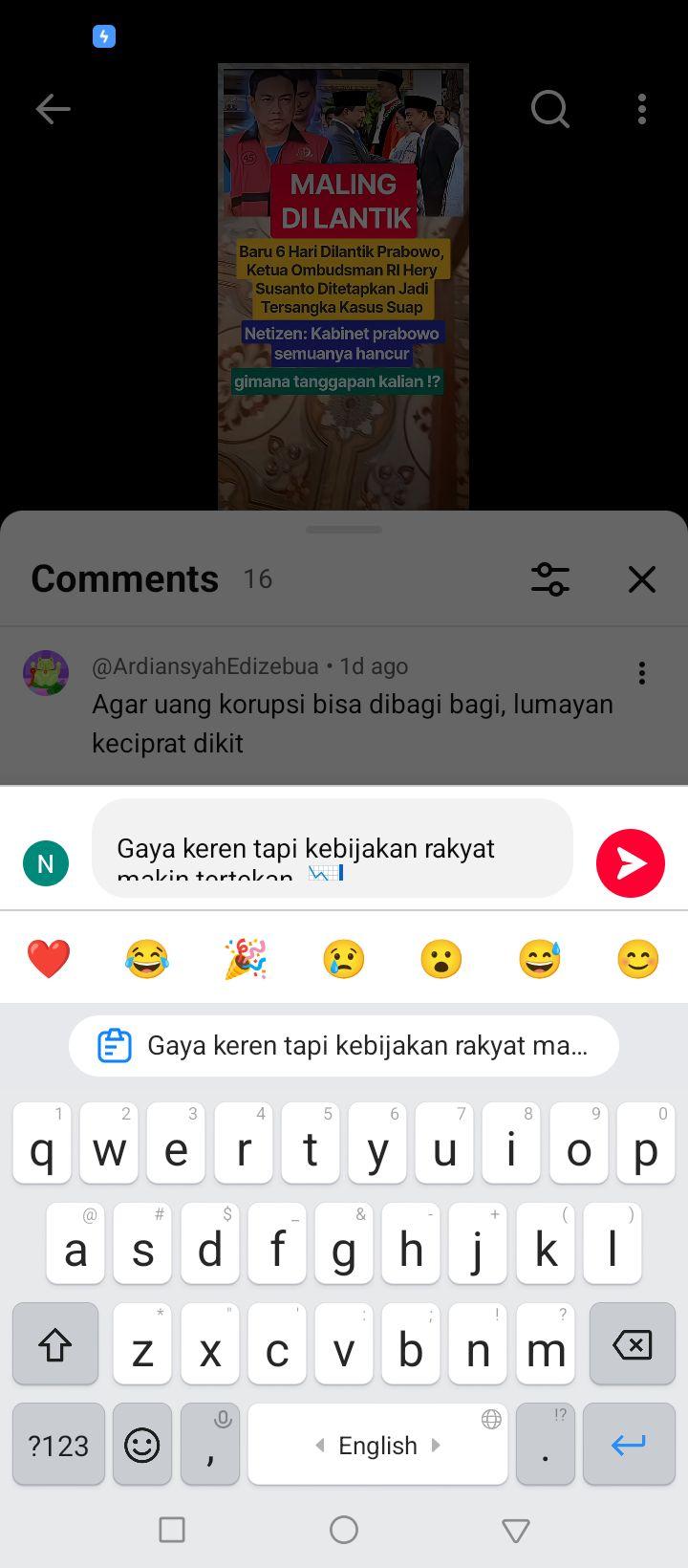688x1568 pixels.
Task: Add the crying face emoji
Action: [x=344, y=958]
